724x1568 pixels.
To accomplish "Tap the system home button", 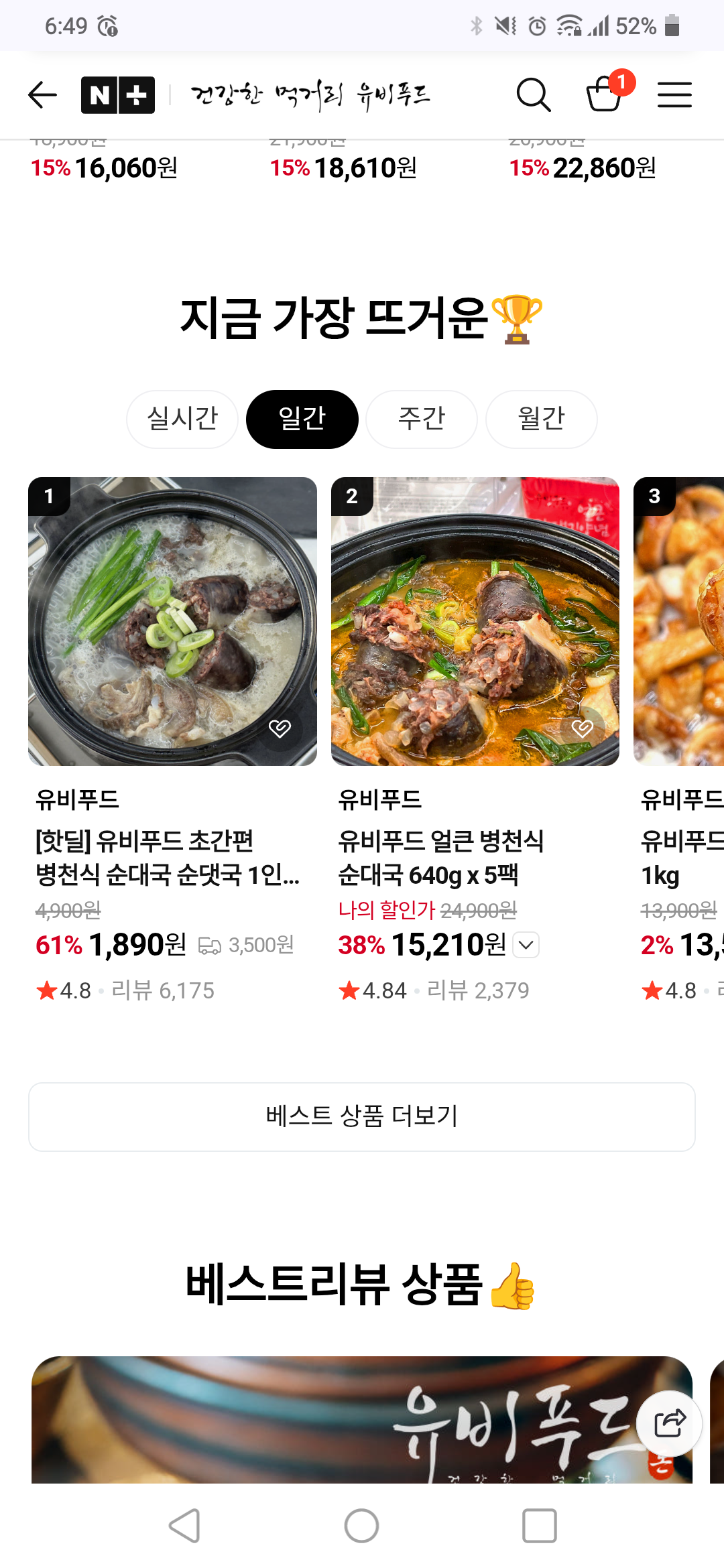I will click(x=362, y=1526).
